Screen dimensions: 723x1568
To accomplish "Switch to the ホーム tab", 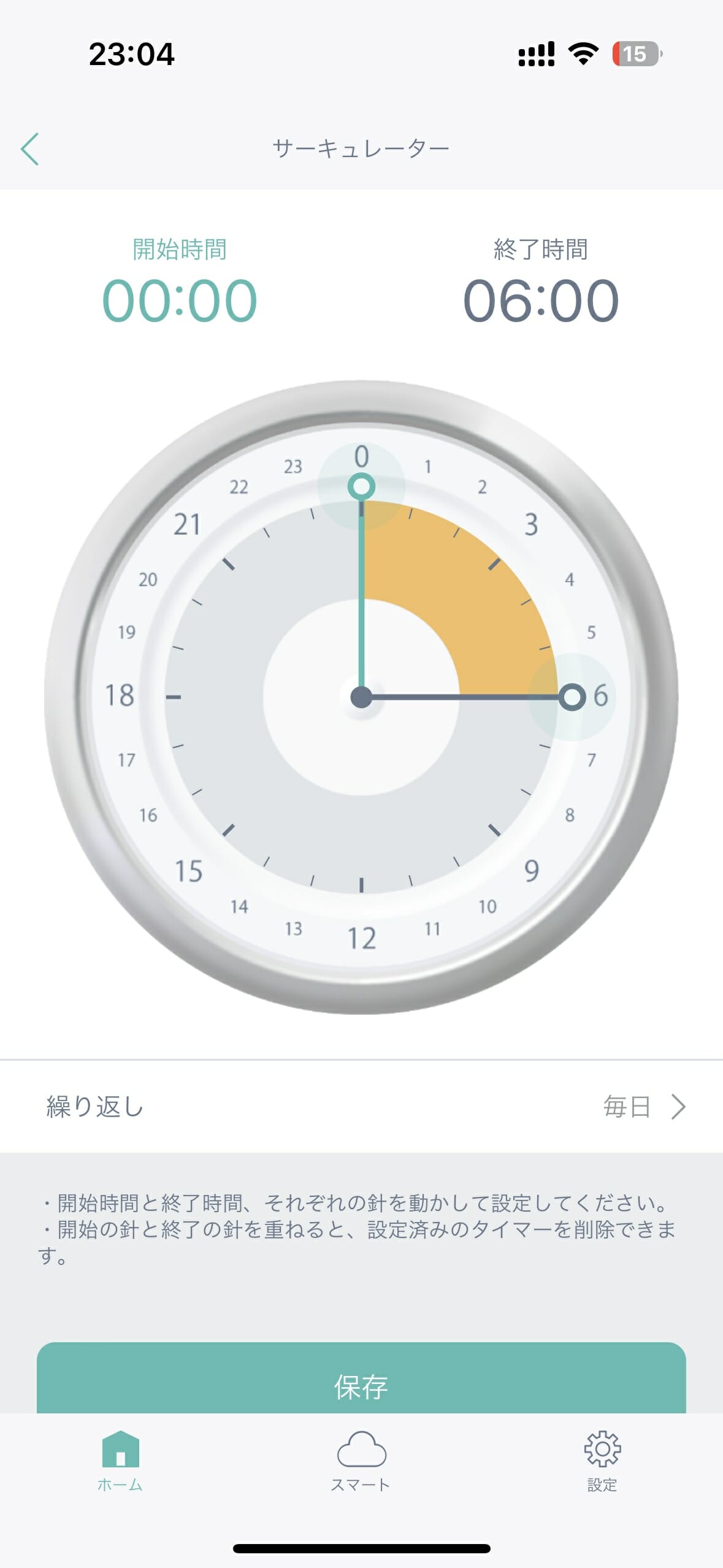I will (120, 1461).
